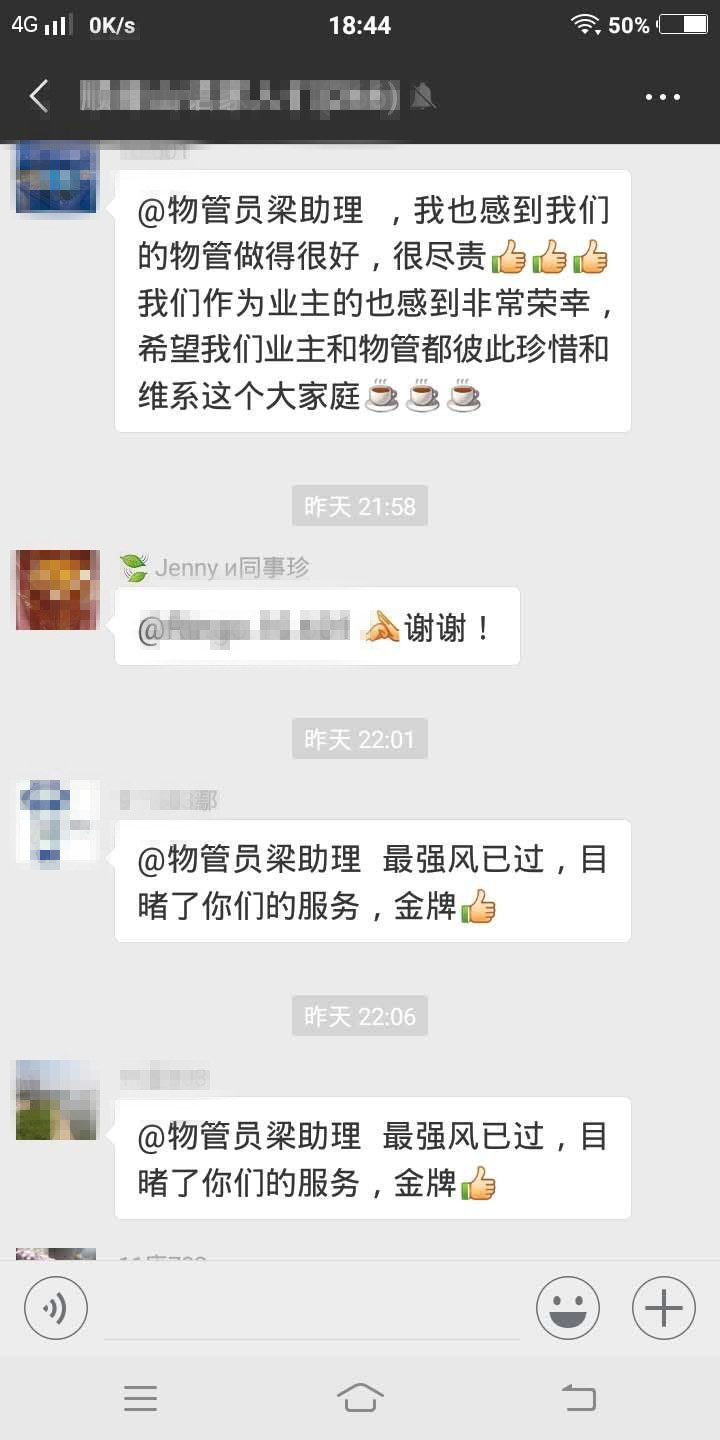Screen dimensions: 720x1440
Task: Go back from the group chat
Action: (39, 97)
